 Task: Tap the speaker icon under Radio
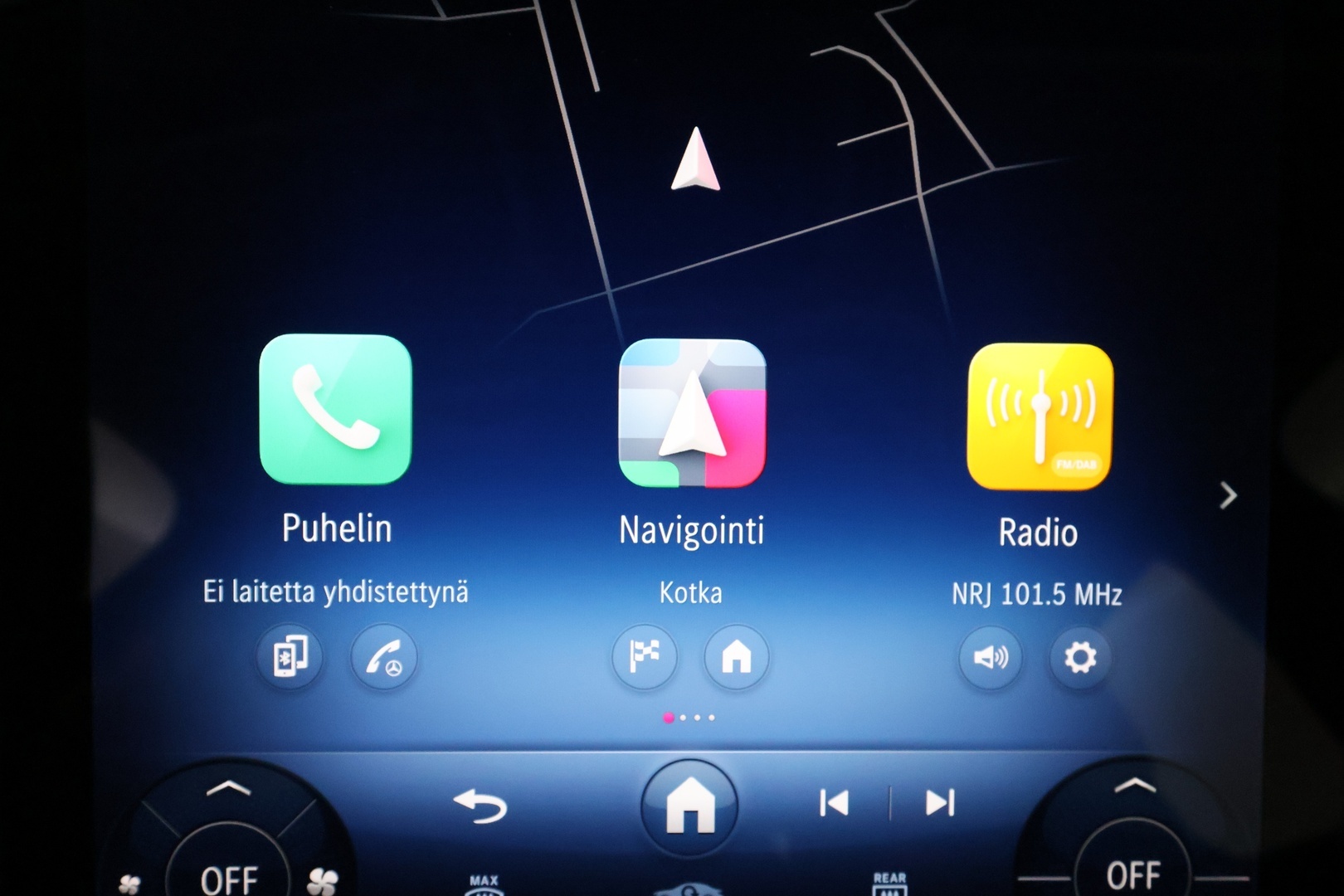pos(991,658)
